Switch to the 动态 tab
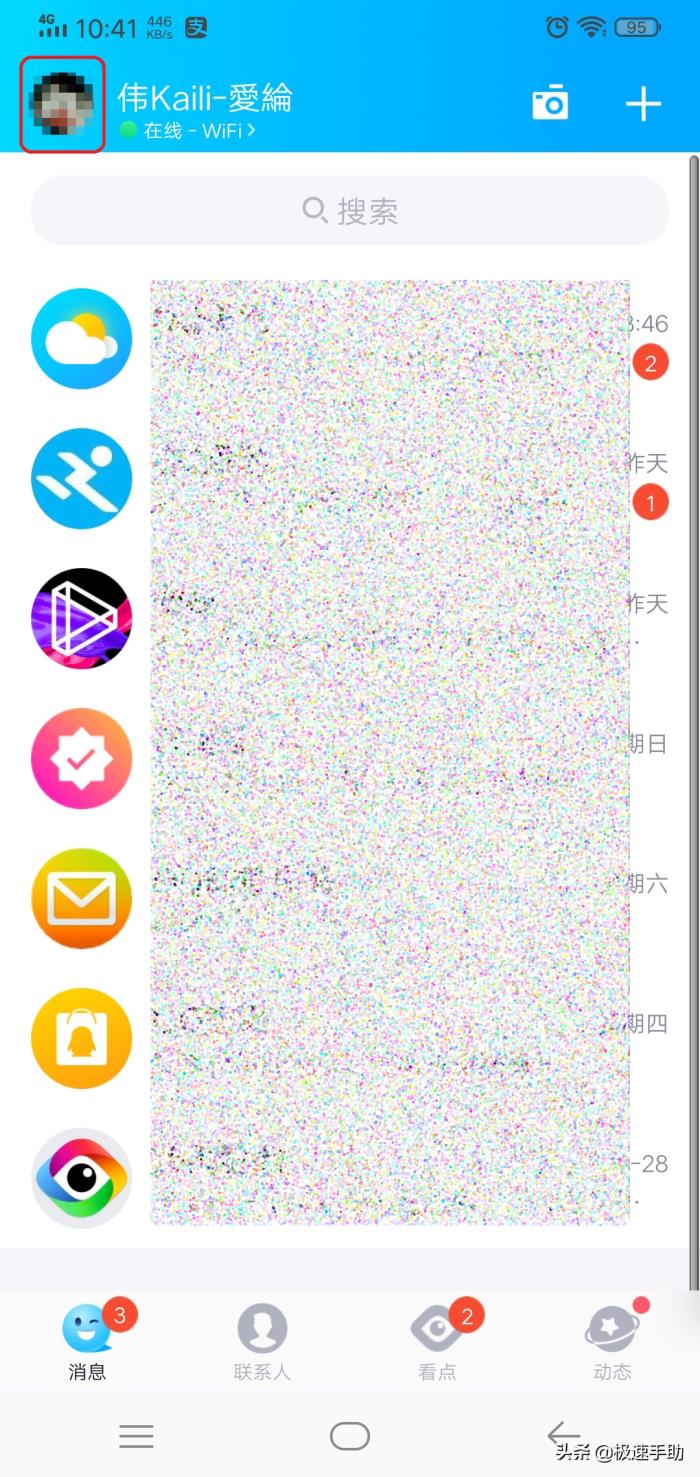Viewport: 700px width, 1477px height. pos(612,1342)
